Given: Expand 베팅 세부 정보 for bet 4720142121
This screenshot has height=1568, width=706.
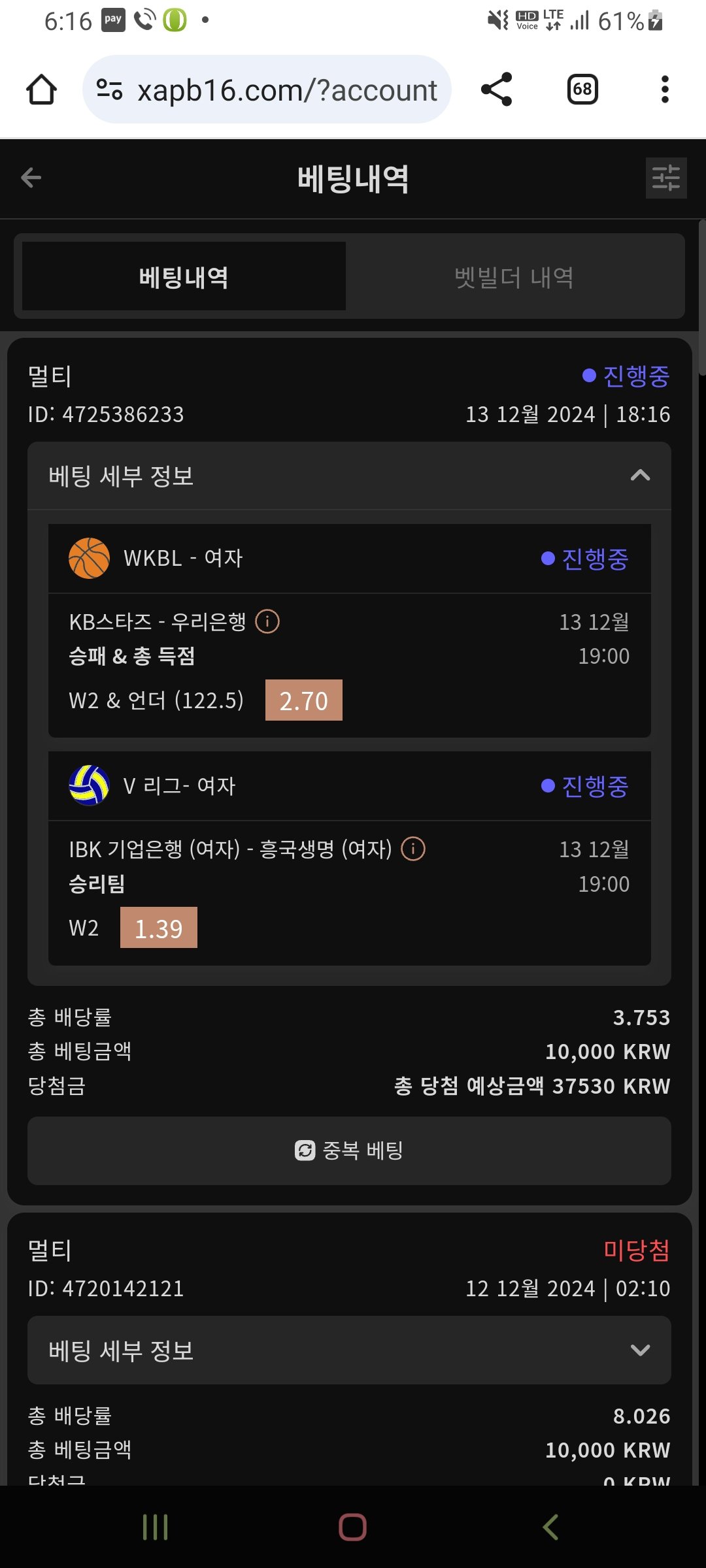Looking at the screenshot, I should click(639, 1350).
